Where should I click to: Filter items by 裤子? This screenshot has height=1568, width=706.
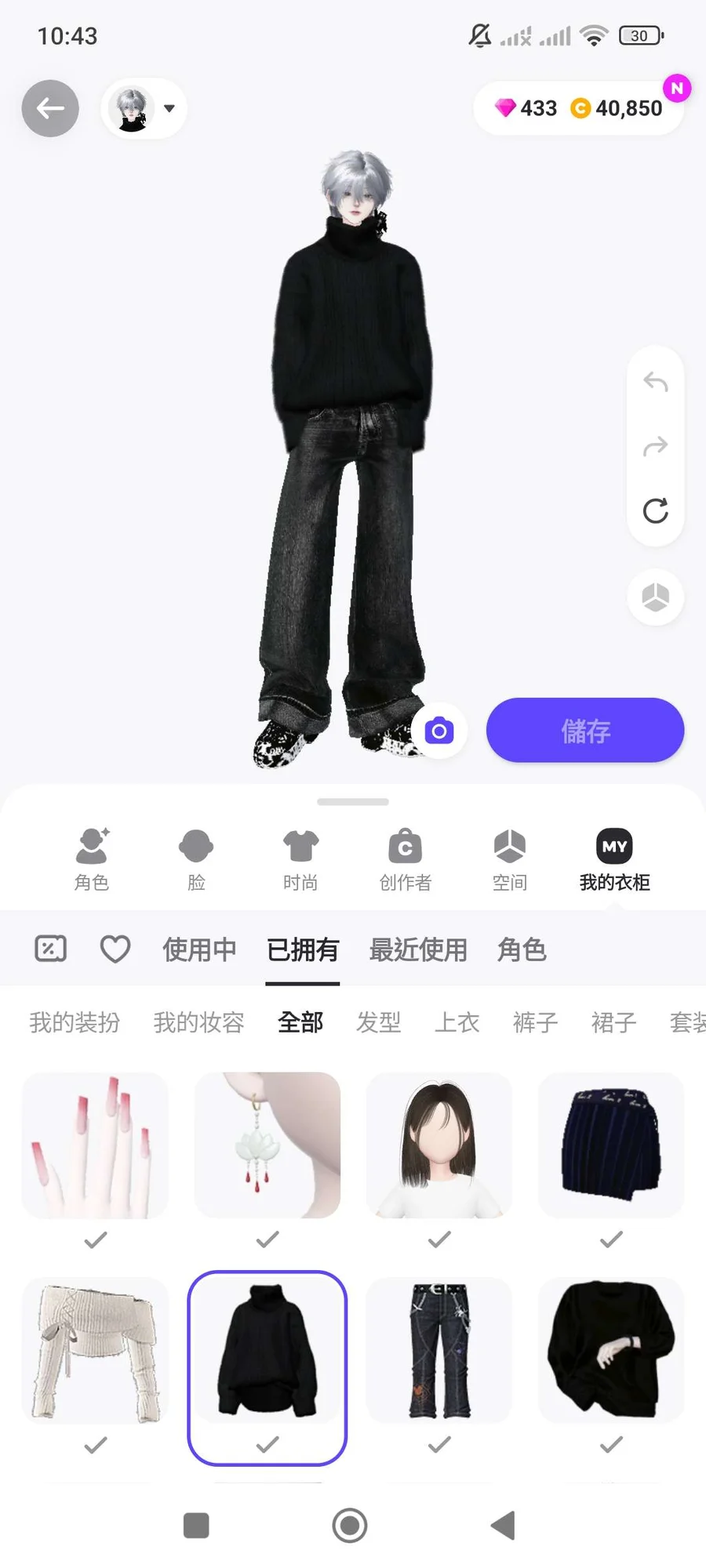(x=535, y=1022)
